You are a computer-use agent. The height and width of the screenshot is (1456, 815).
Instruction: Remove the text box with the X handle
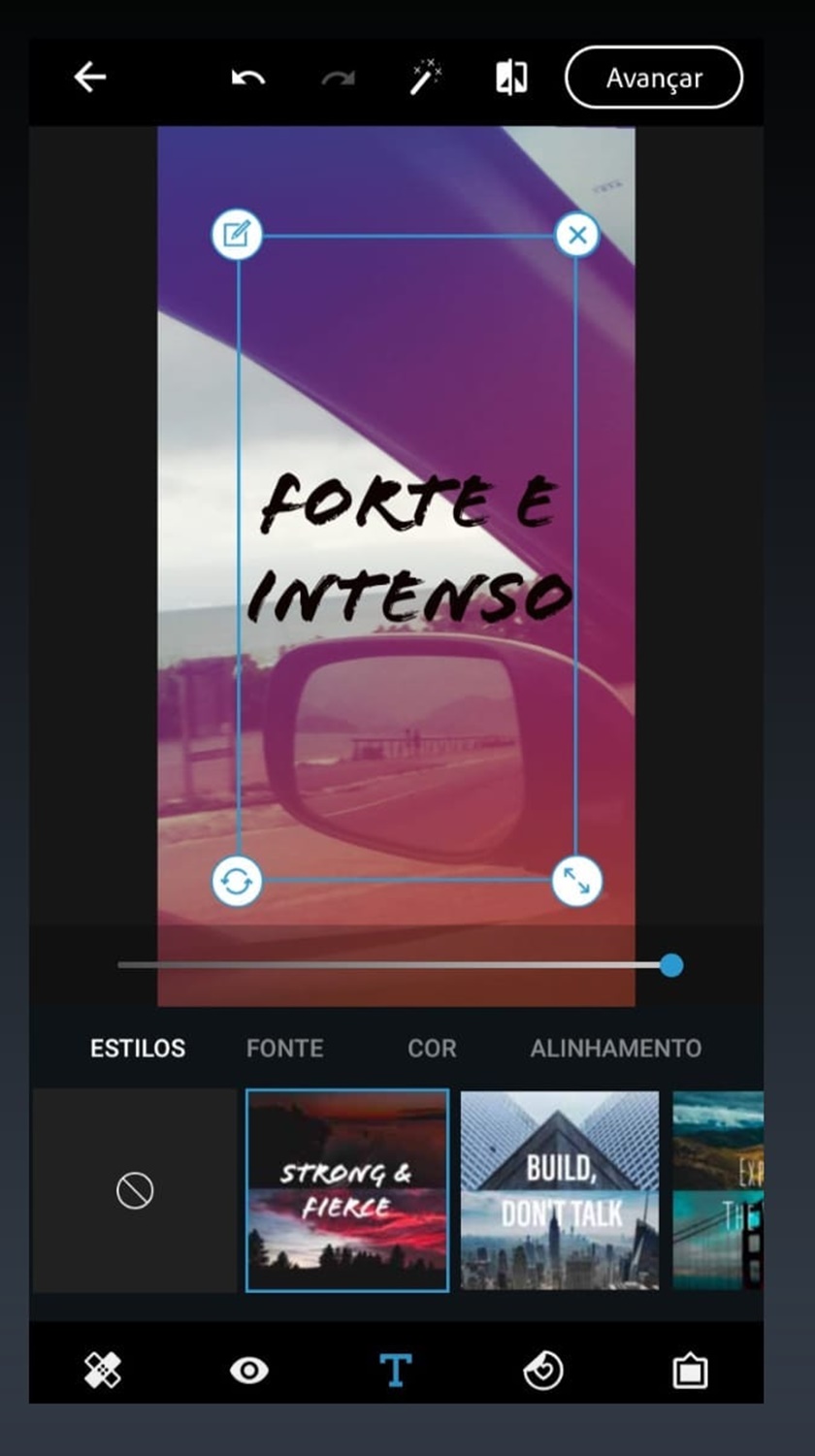pyautogui.click(x=577, y=234)
